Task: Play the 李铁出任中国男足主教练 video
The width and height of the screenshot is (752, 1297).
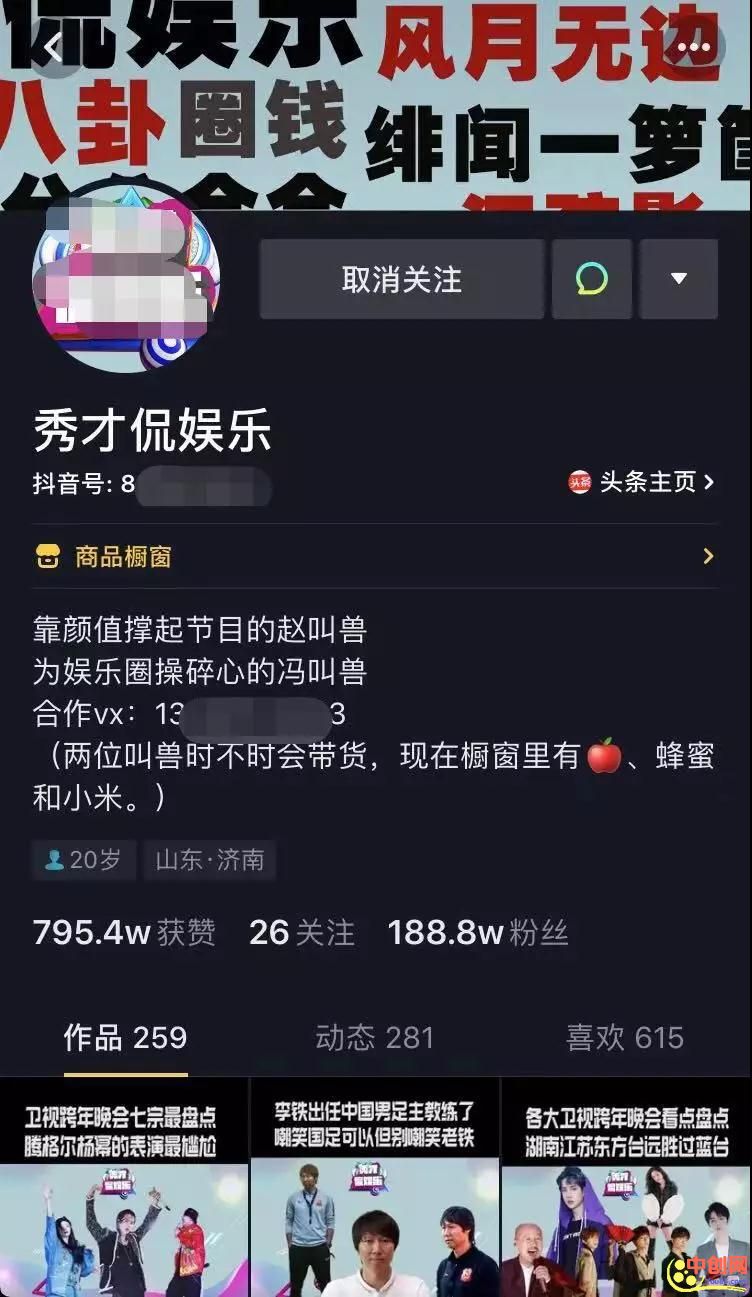Action: [x=375, y=1190]
